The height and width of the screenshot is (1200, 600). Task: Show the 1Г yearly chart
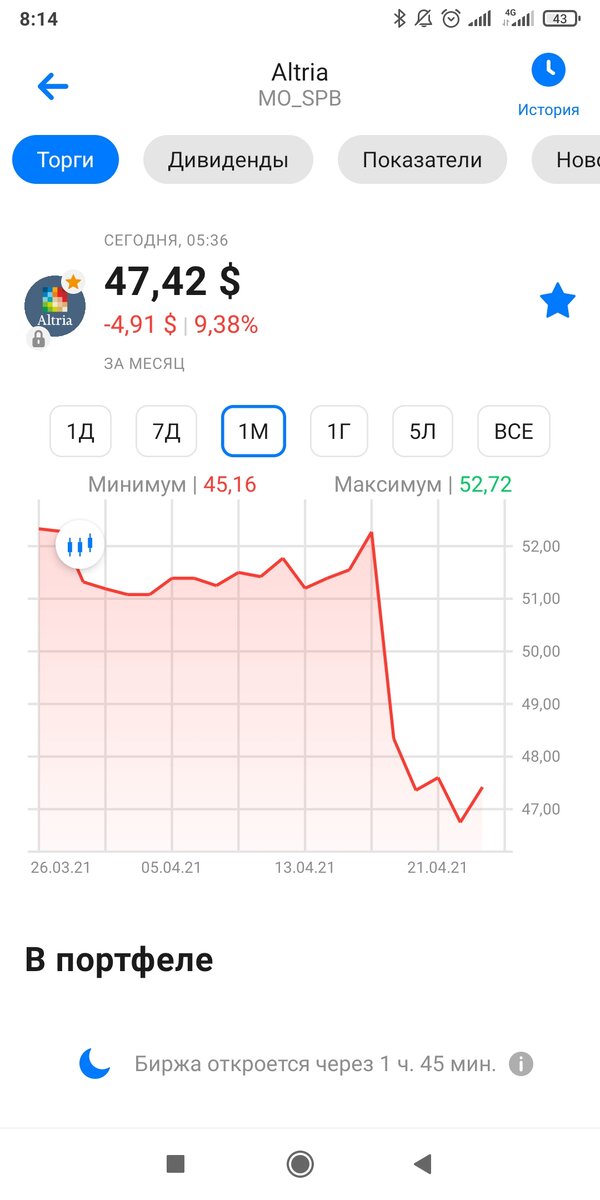point(339,432)
